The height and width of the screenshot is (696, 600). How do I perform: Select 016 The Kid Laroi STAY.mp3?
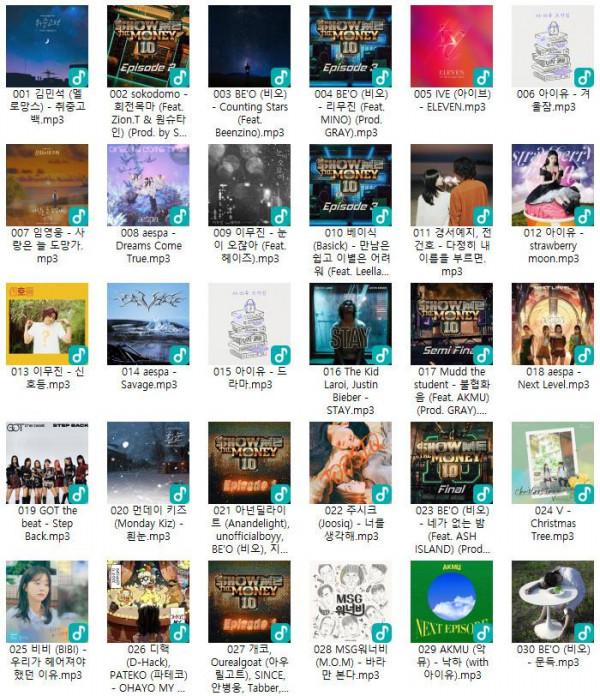tap(349, 324)
